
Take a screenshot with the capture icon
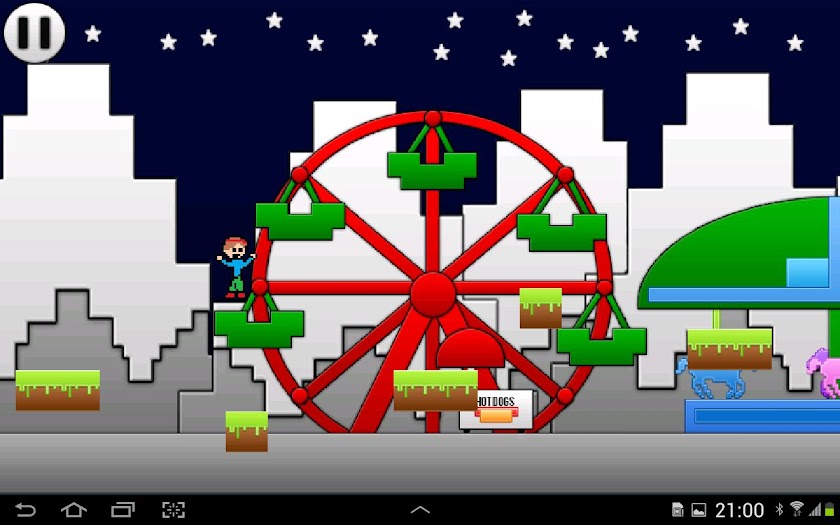point(173,510)
